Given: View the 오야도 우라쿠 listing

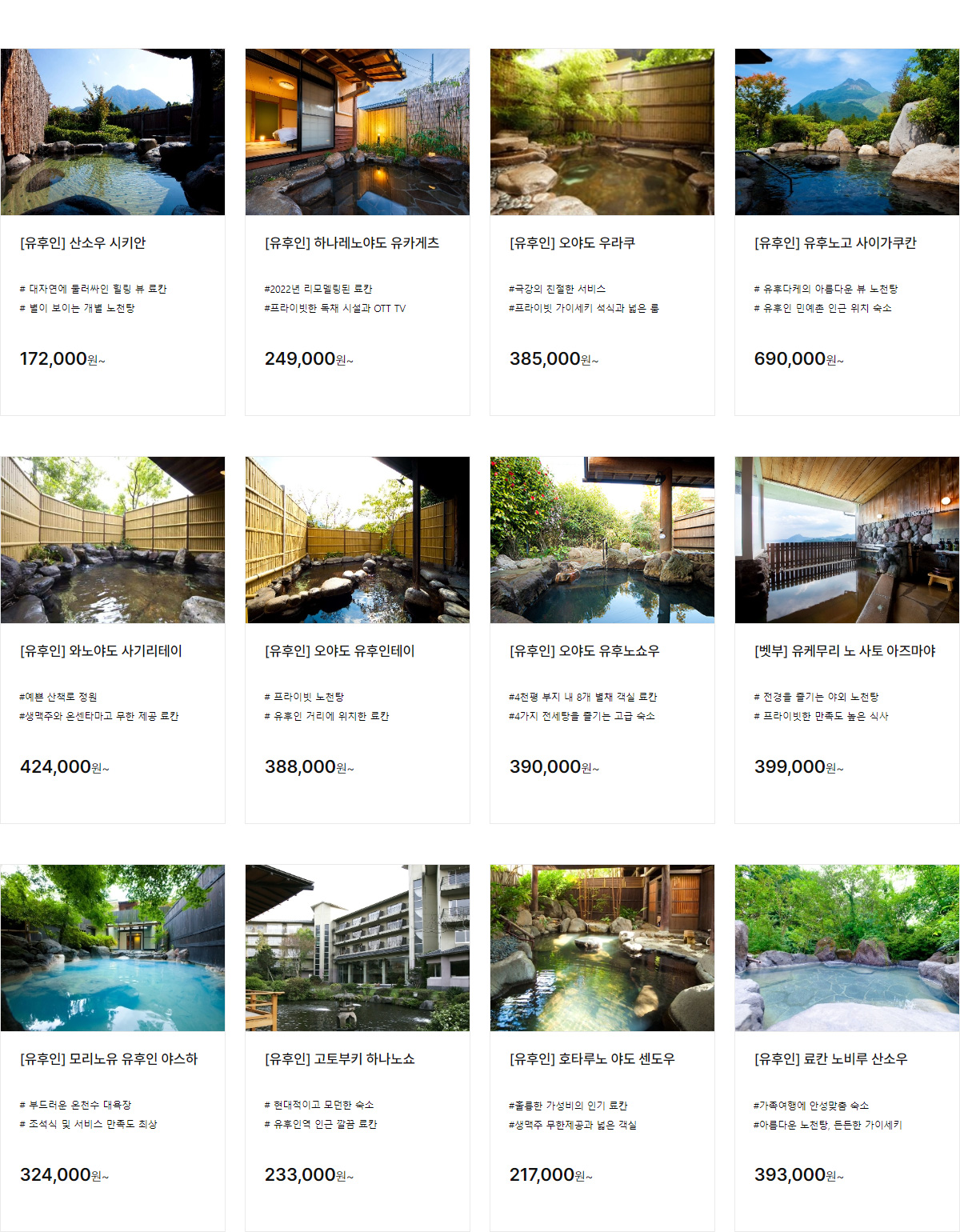Looking at the screenshot, I should pos(573,243).
